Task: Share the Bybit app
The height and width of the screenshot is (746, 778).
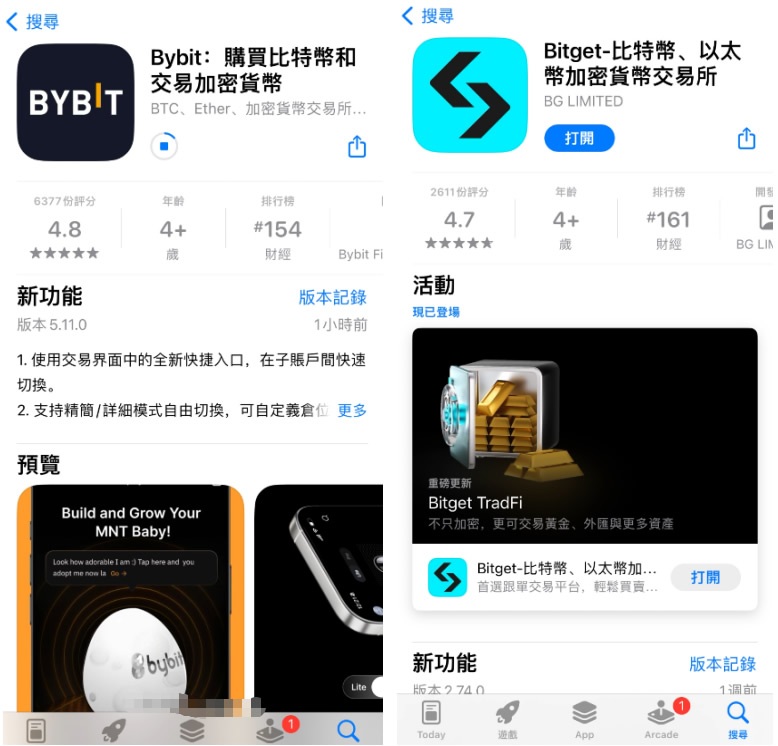Action: pos(357,147)
